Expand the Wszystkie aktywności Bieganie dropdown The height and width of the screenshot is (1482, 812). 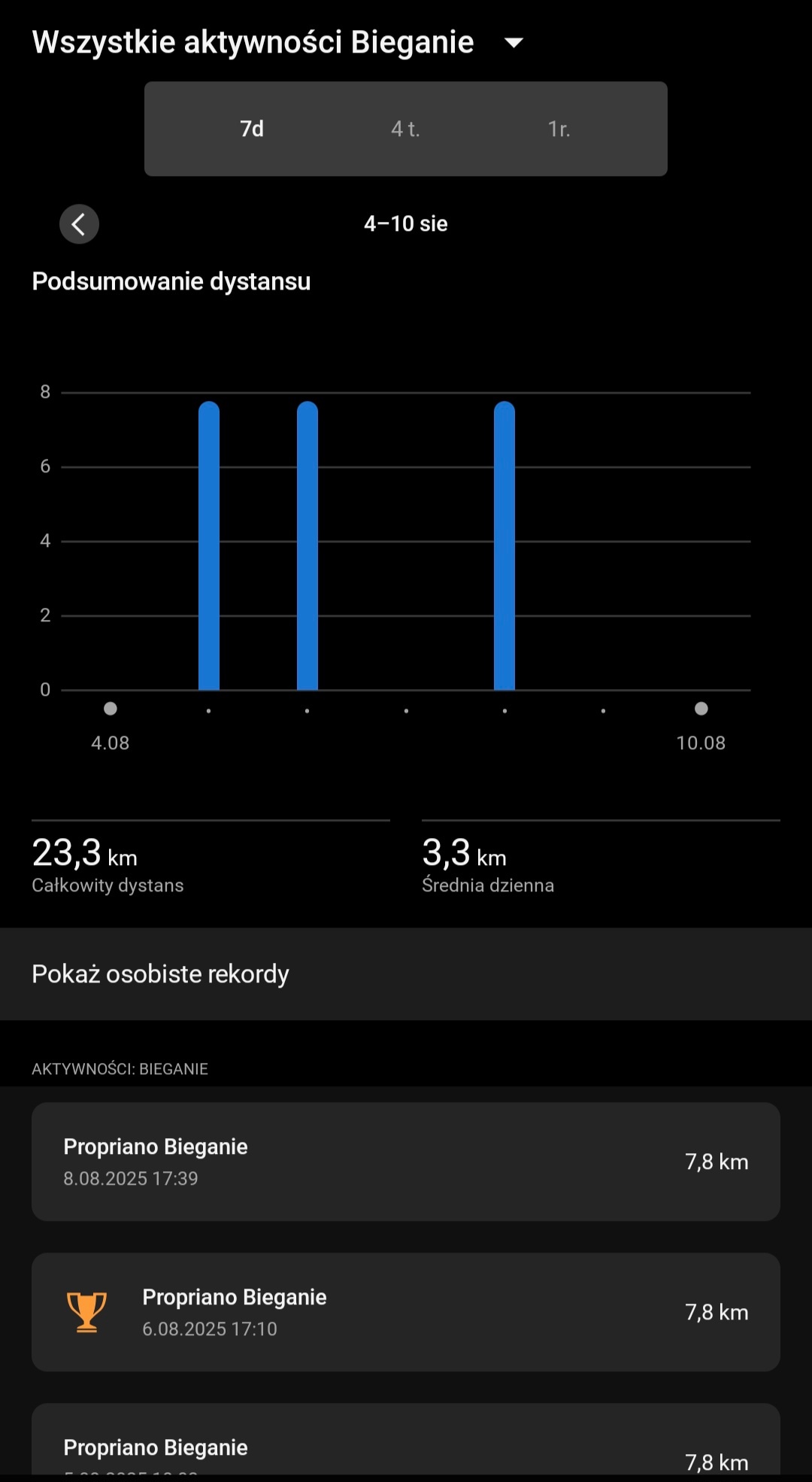[514, 43]
